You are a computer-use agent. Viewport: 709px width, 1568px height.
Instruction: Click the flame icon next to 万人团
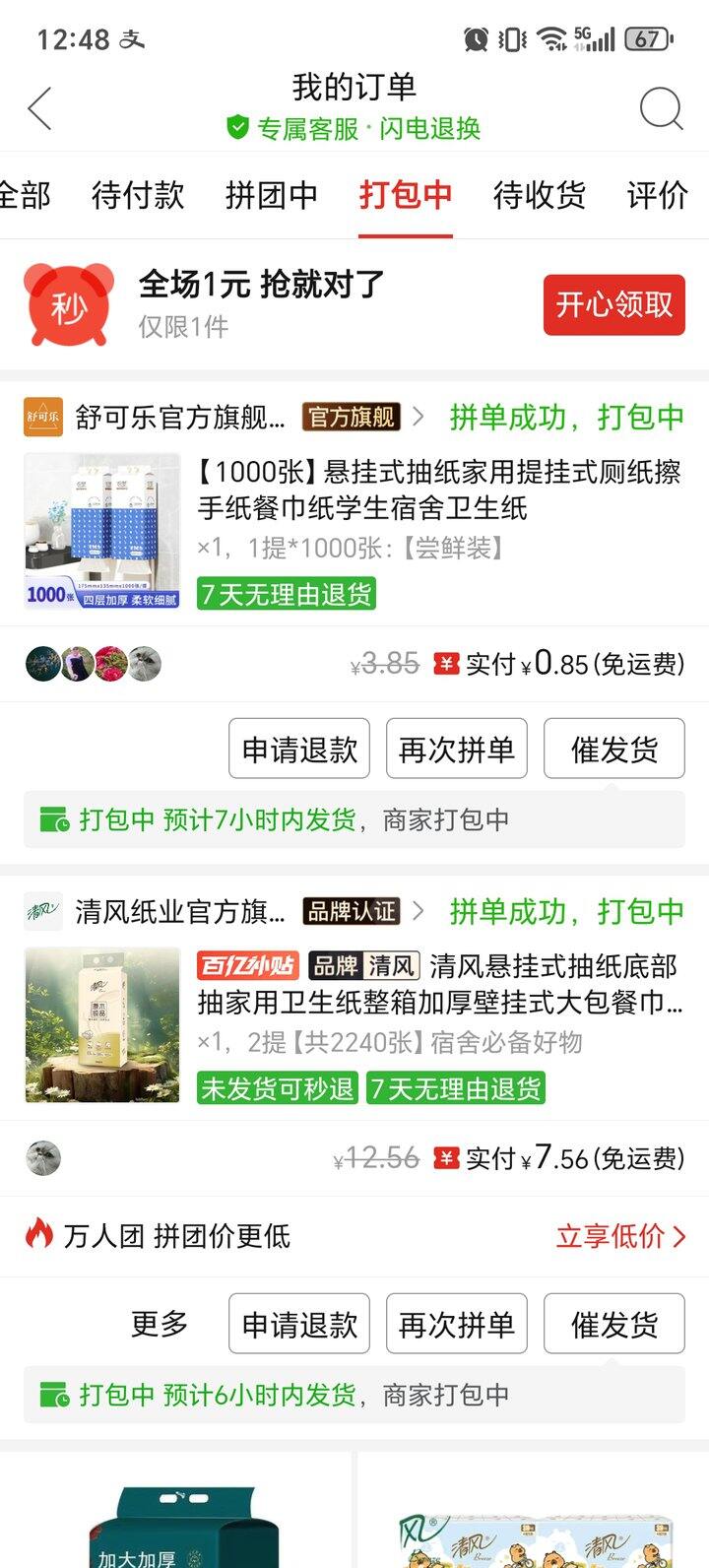pos(39,1237)
